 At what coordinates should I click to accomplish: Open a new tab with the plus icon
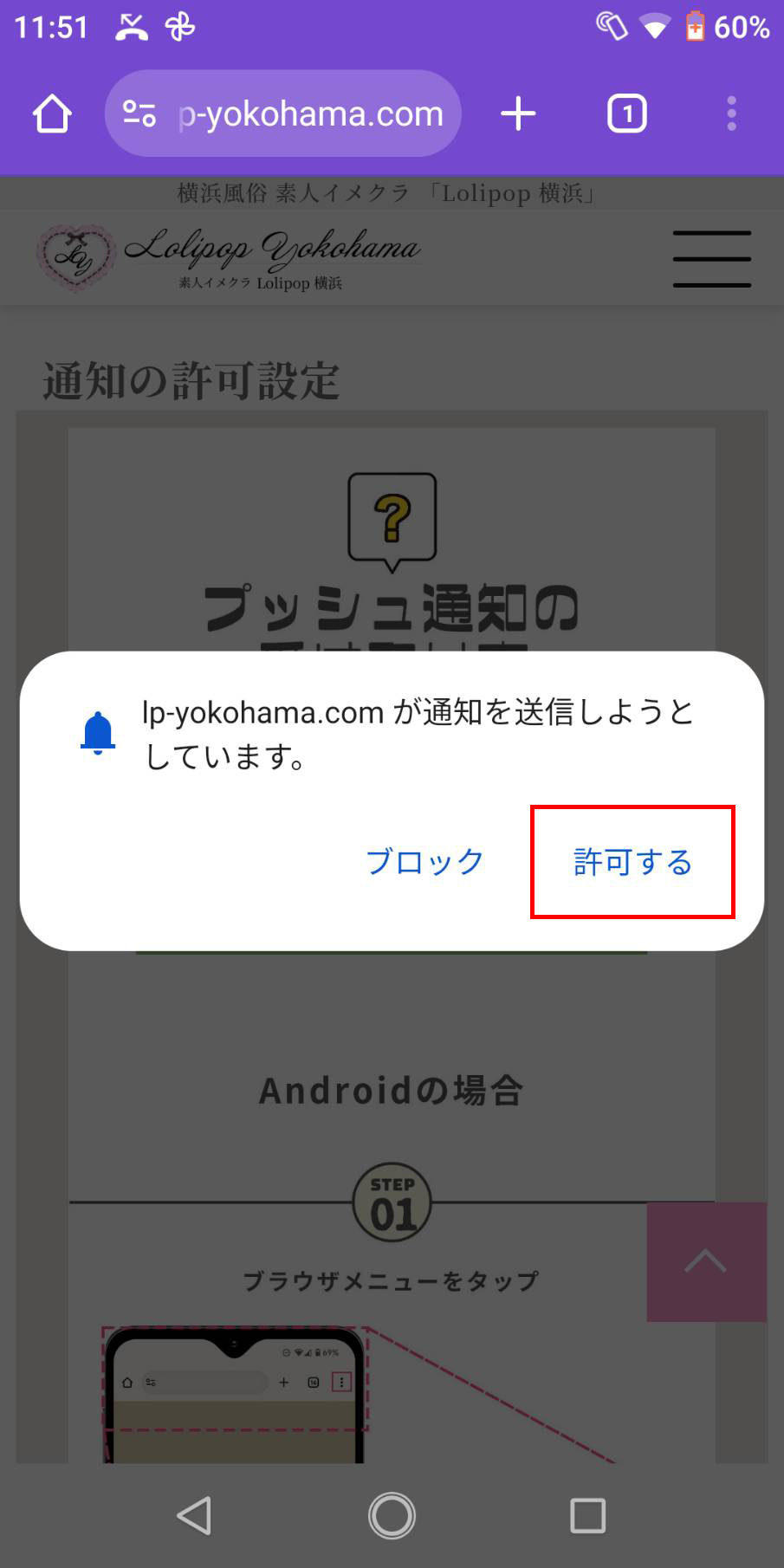pyautogui.click(x=518, y=113)
